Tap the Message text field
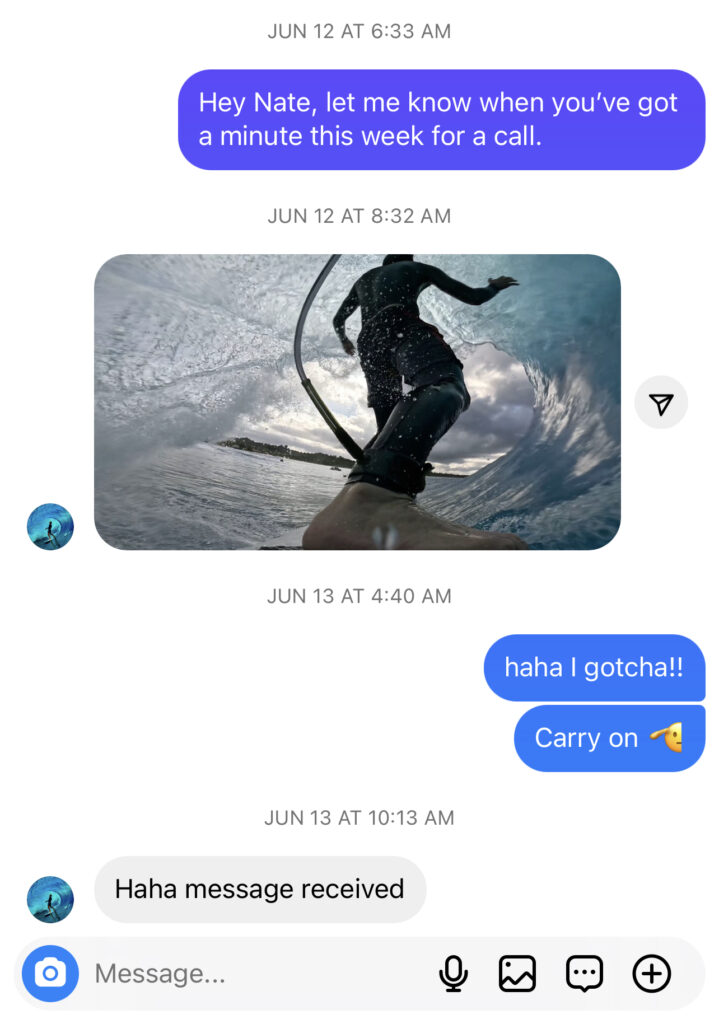This screenshot has width=719, height=1024. (250, 973)
